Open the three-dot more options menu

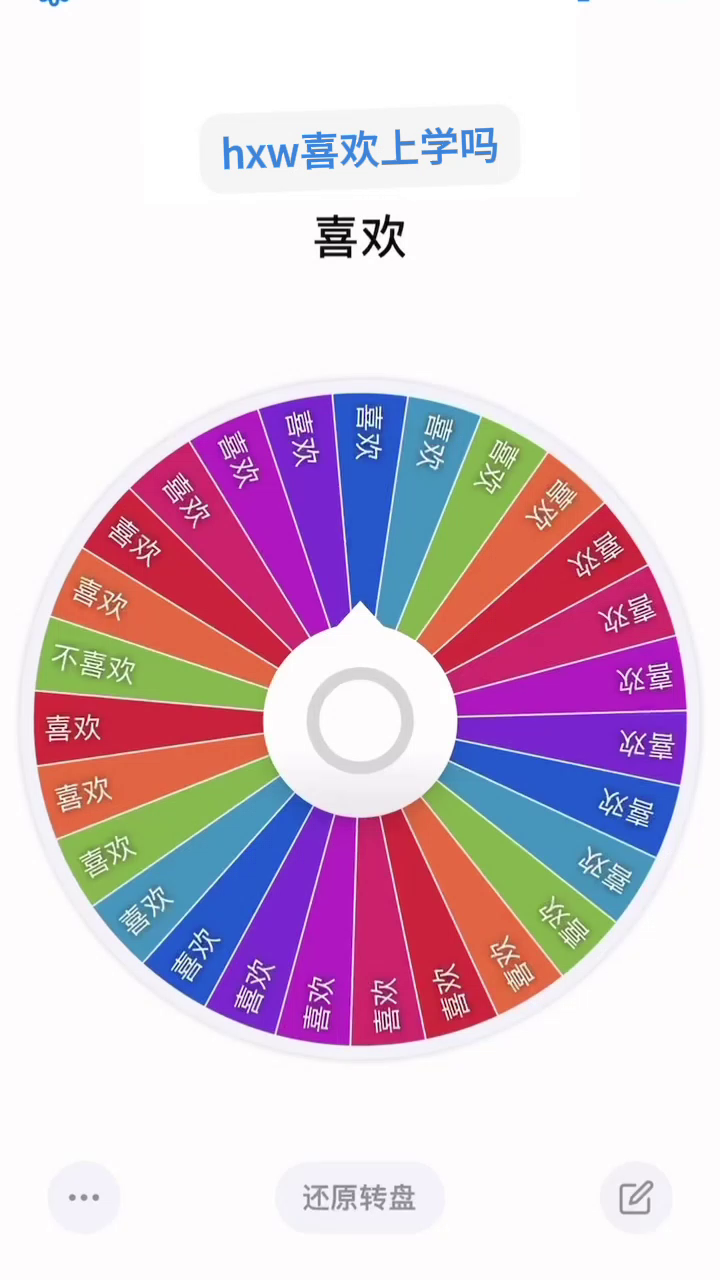pos(84,1197)
